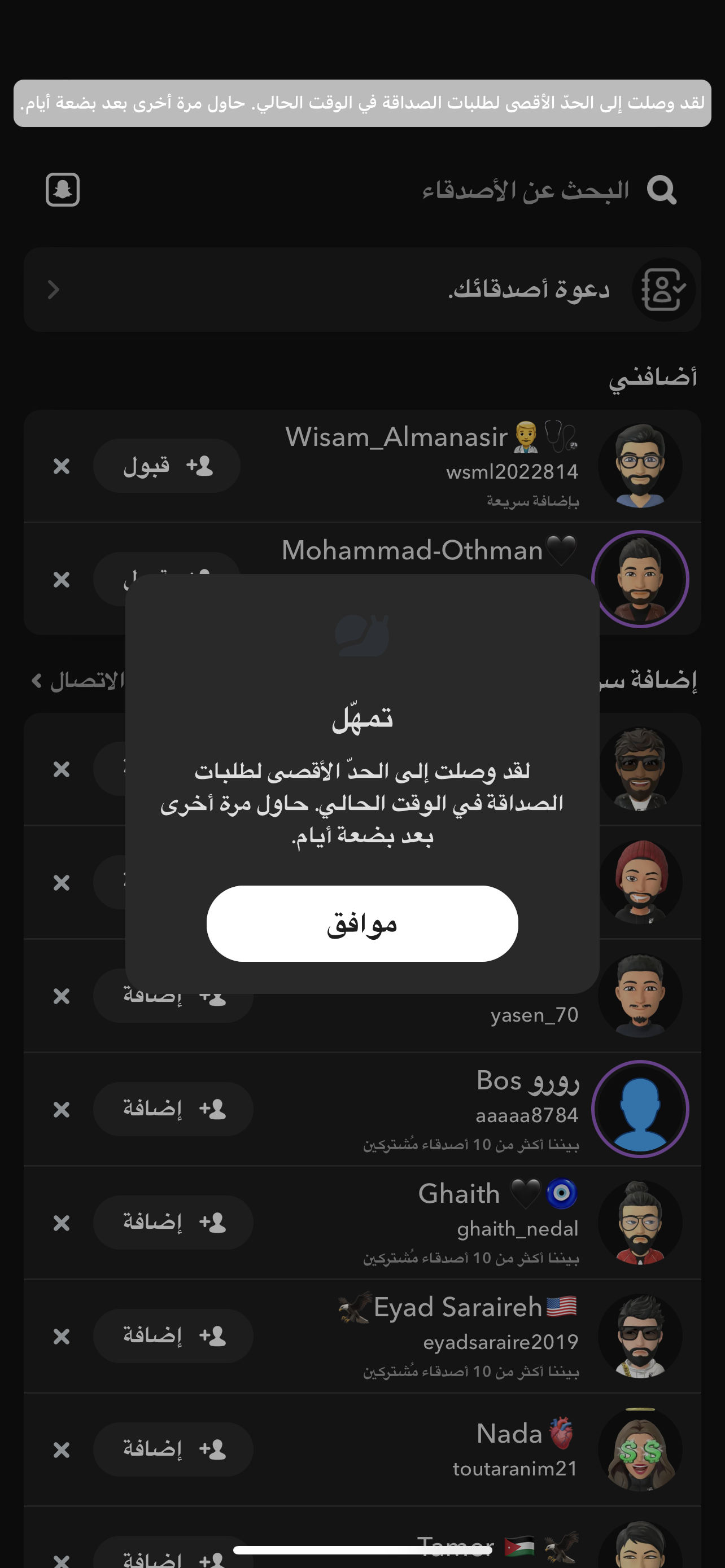View Wisam_Almanasir's profile avatar
The width and height of the screenshot is (725, 1568).
pos(640,466)
